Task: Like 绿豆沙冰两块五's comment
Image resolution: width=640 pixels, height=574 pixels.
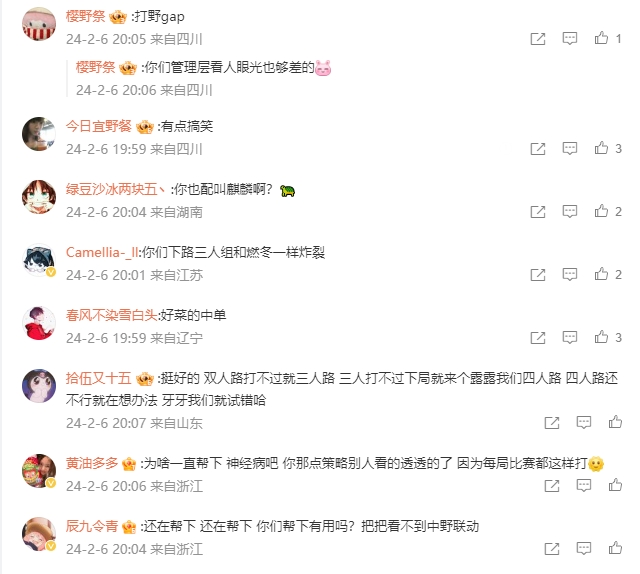Action: click(x=601, y=211)
